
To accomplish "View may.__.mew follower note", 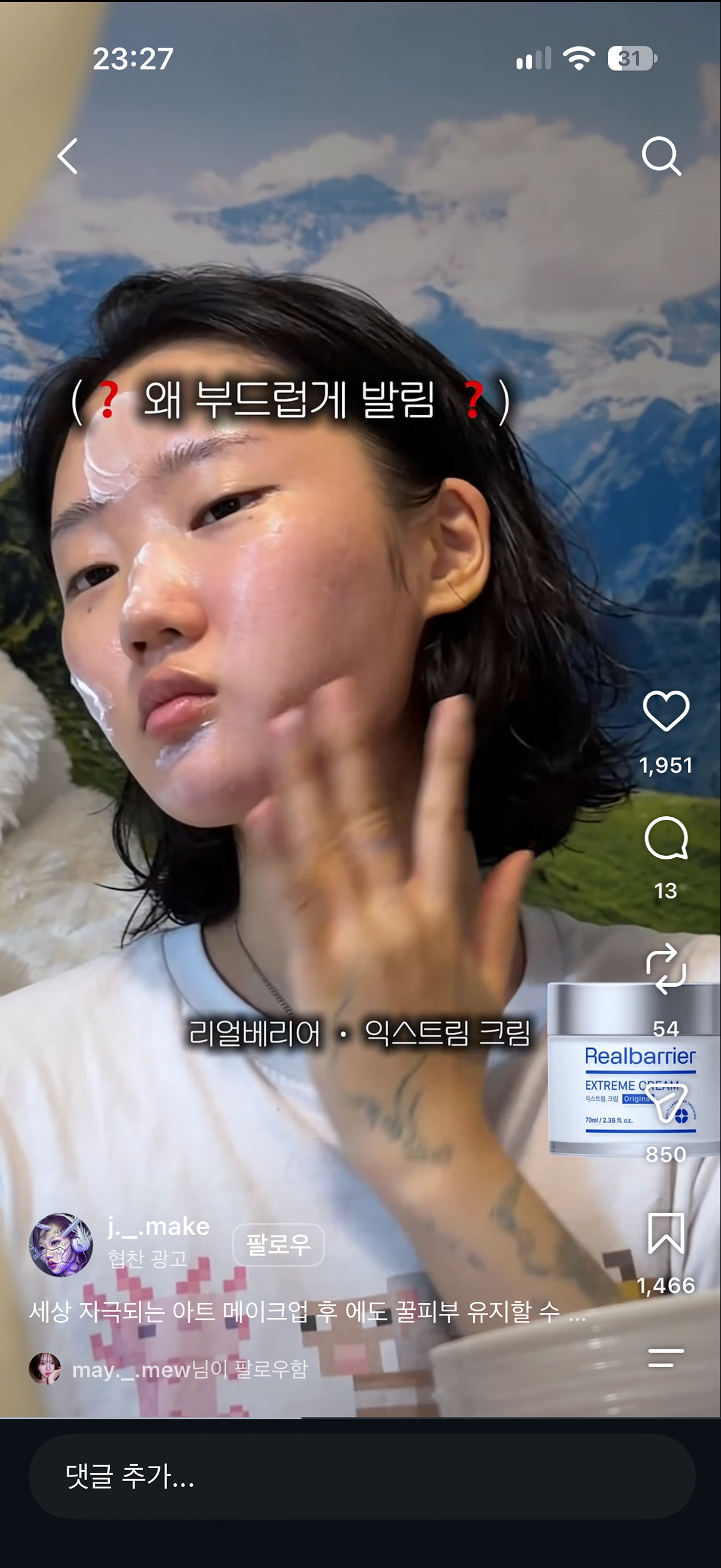I will point(168,1370).
